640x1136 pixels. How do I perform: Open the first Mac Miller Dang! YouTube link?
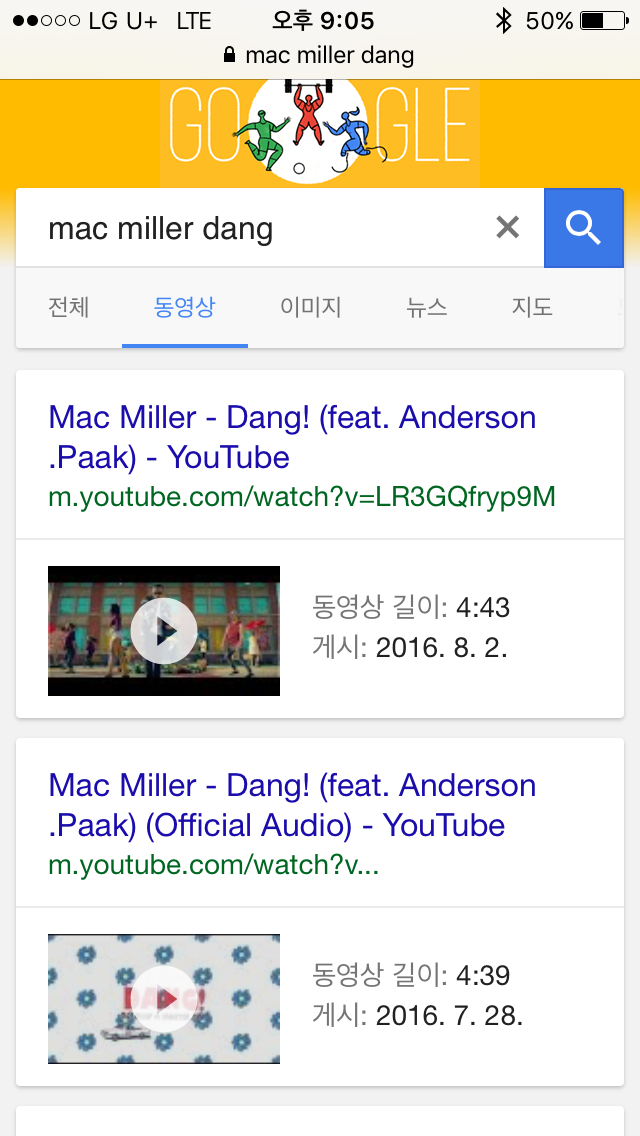pyautogui.click(x=292, y=437)
